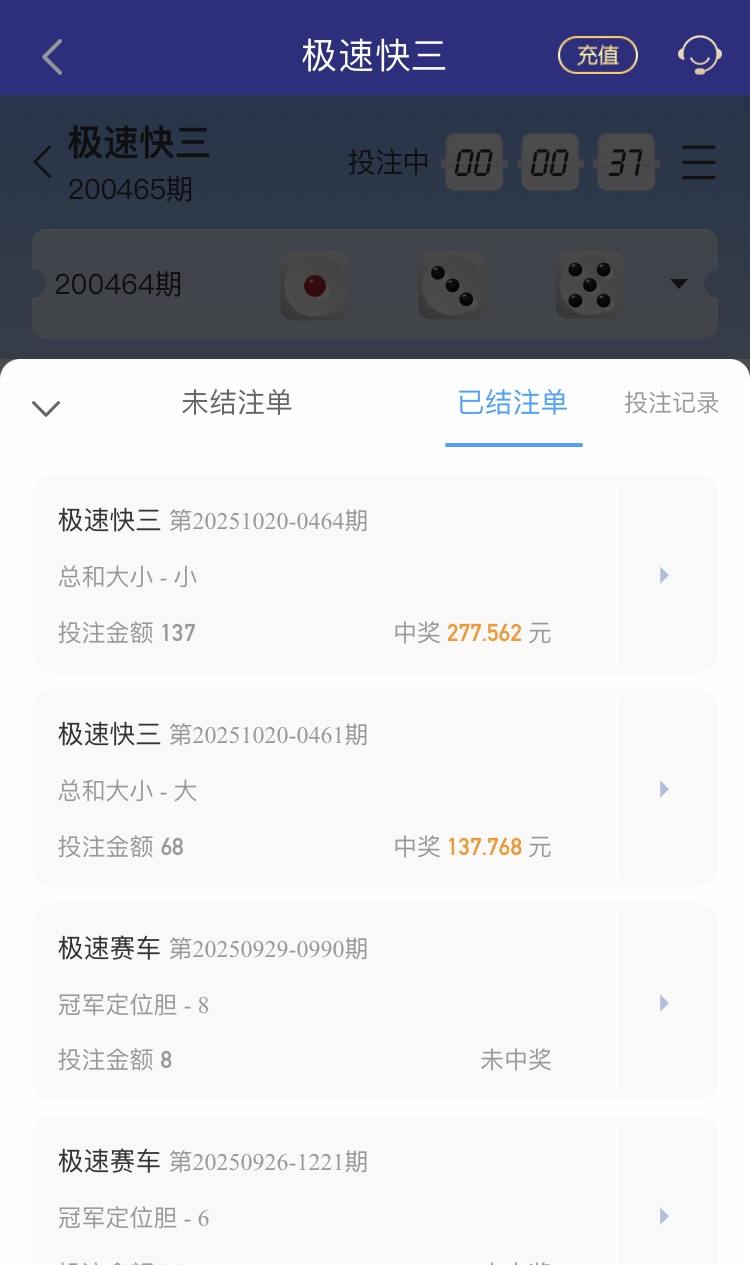
Task: Collapse the bet slip panel chevron
Action: pyautogui.click(x=46, y=407)
